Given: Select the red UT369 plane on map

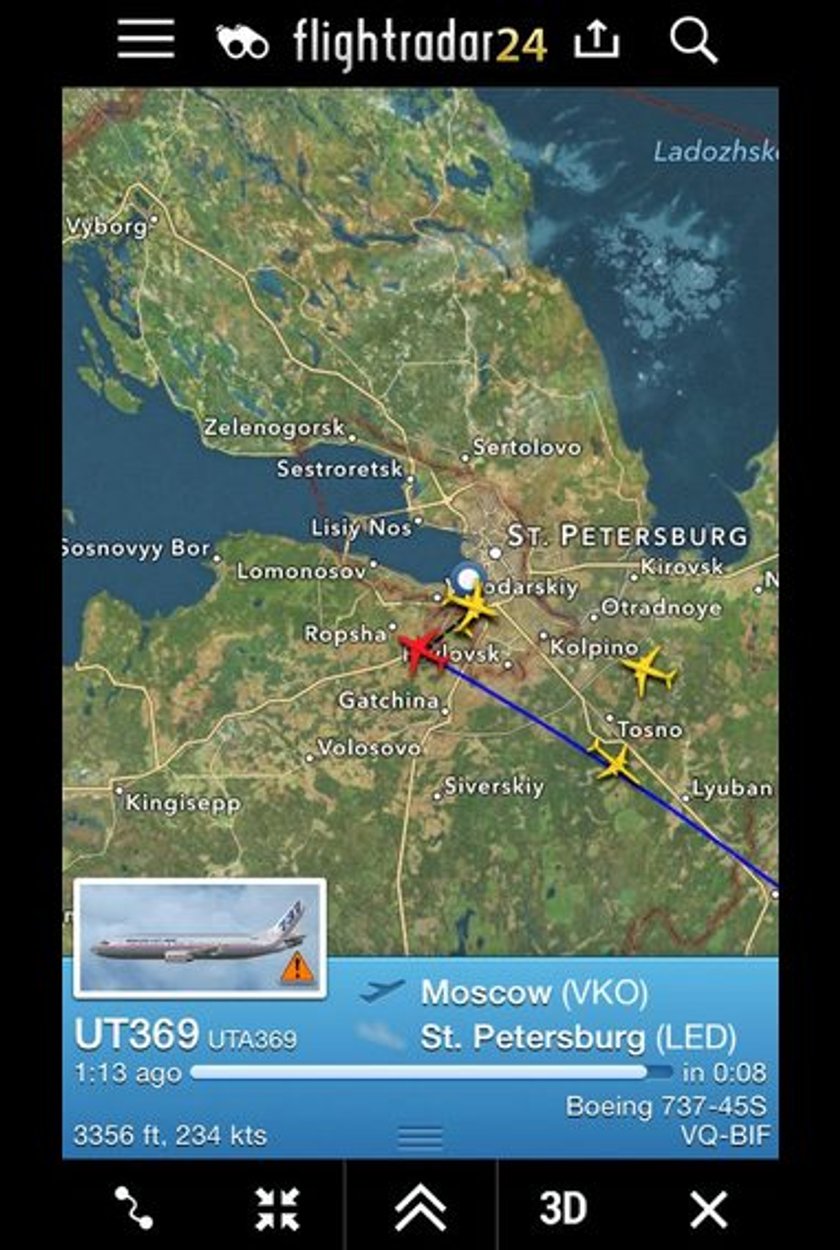Looking at the screenshot, I should coord(422,651).
